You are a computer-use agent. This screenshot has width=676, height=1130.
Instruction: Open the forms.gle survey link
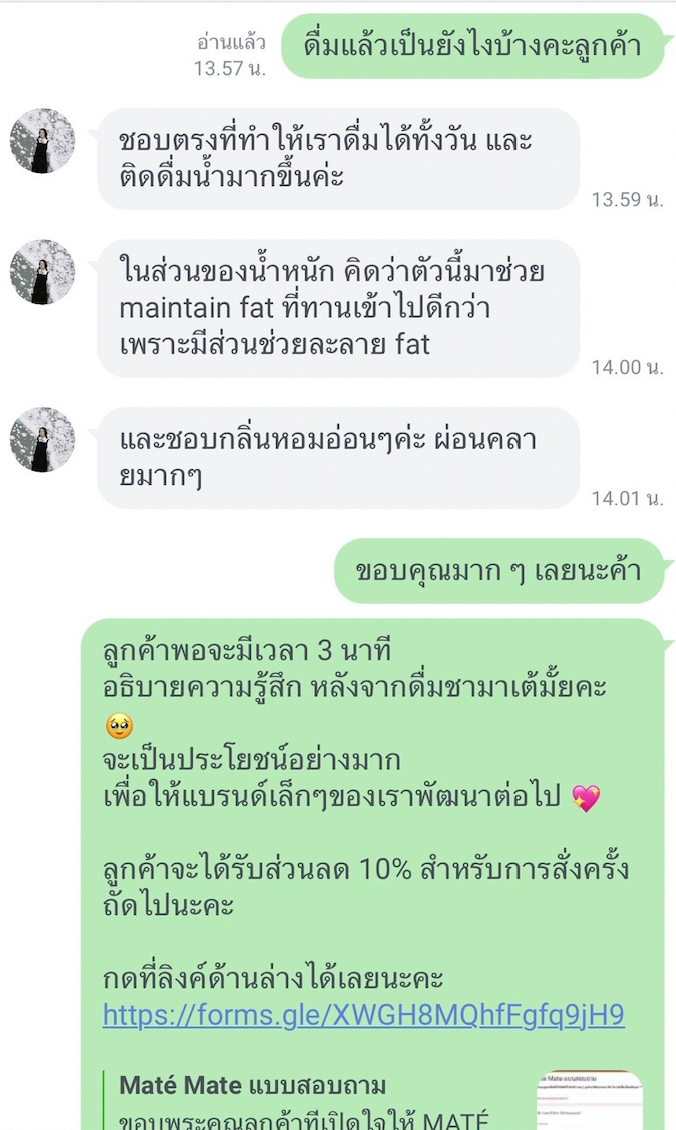coord(363,1016)
